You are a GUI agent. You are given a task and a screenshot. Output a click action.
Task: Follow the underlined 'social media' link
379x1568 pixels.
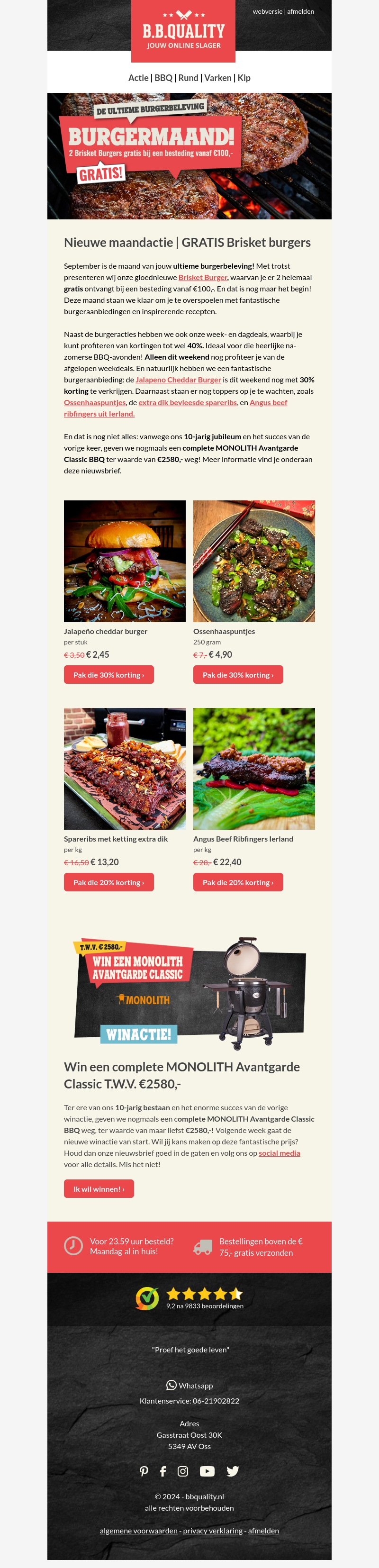279,1153
